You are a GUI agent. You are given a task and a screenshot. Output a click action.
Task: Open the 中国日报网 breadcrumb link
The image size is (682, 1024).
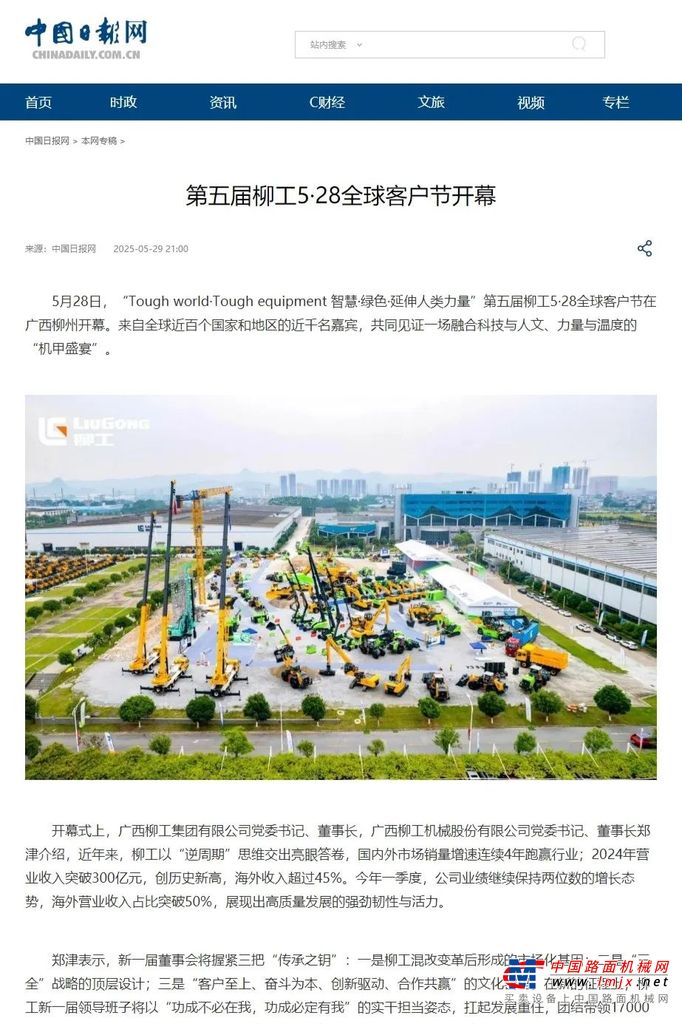pos(47,141)
